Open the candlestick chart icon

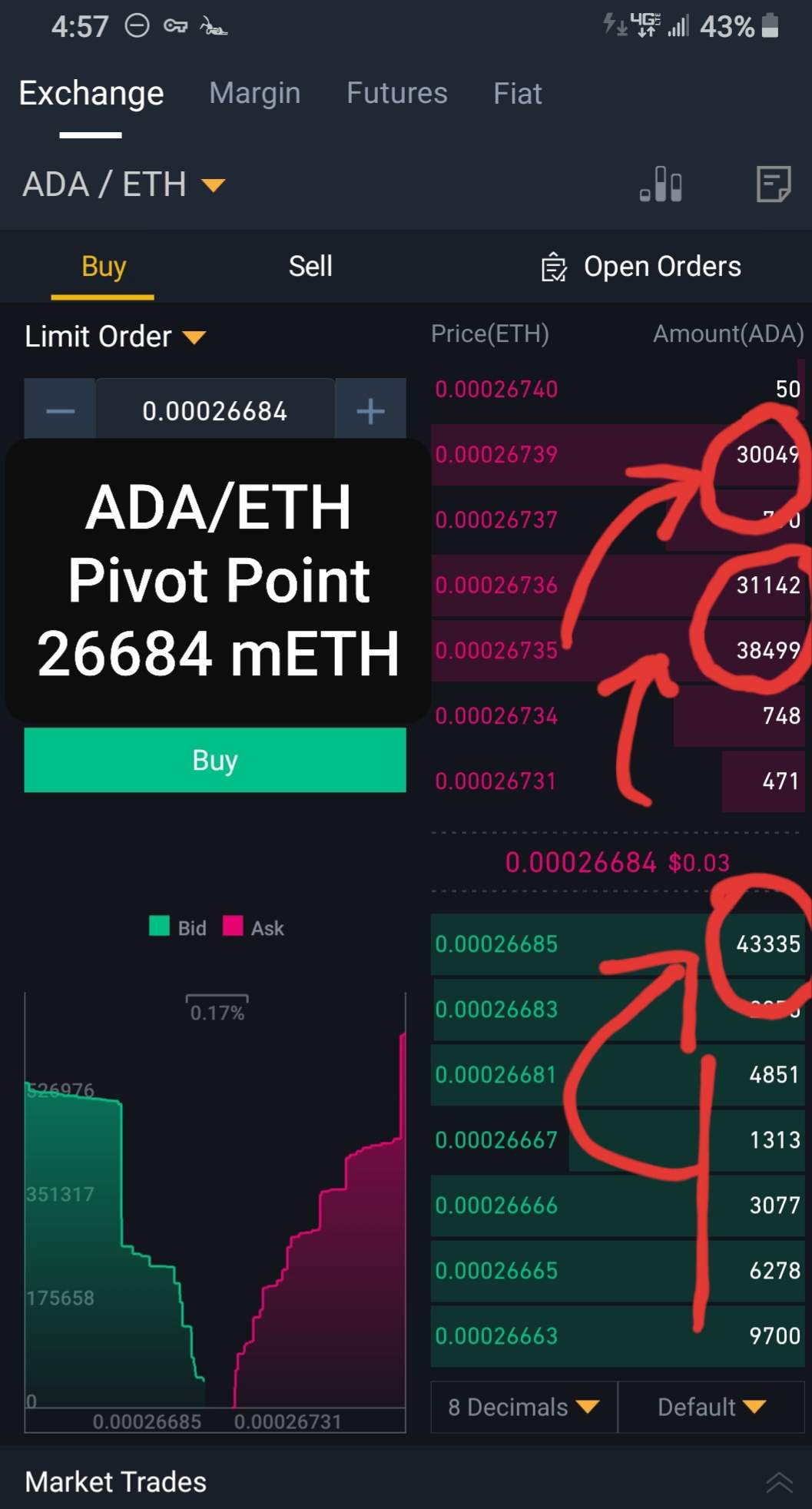(661, 184)
